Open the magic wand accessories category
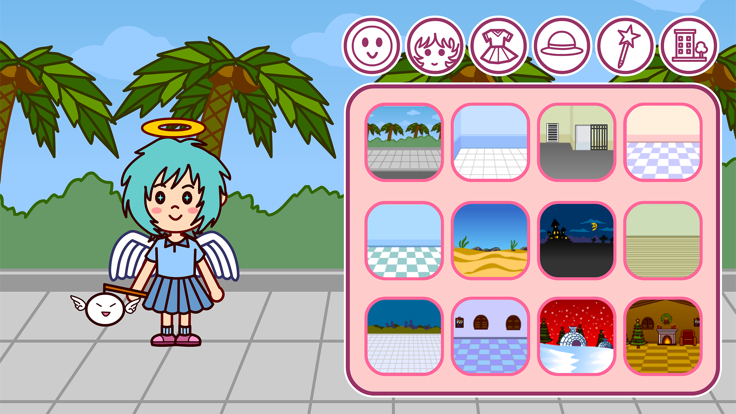The height and width of the screenshot is (414, 736). pos(625,46)
